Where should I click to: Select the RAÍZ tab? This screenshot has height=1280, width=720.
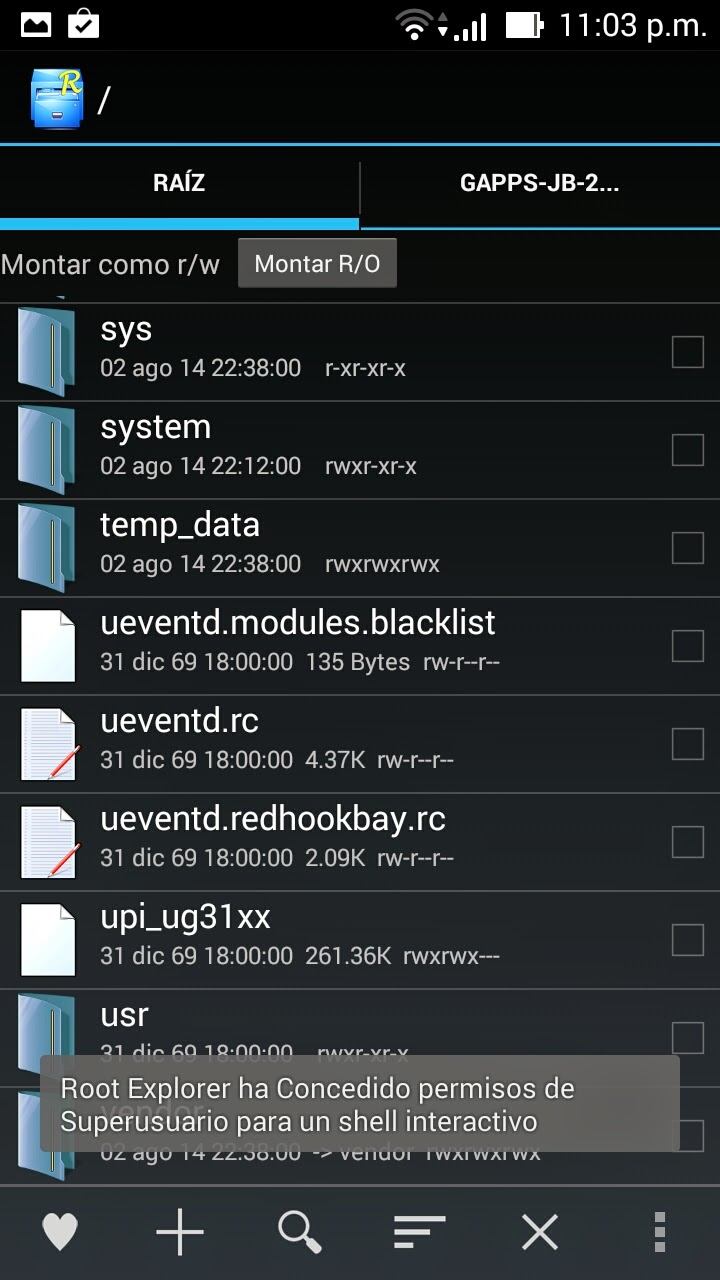pyautogui.click(x=179, y=184)
